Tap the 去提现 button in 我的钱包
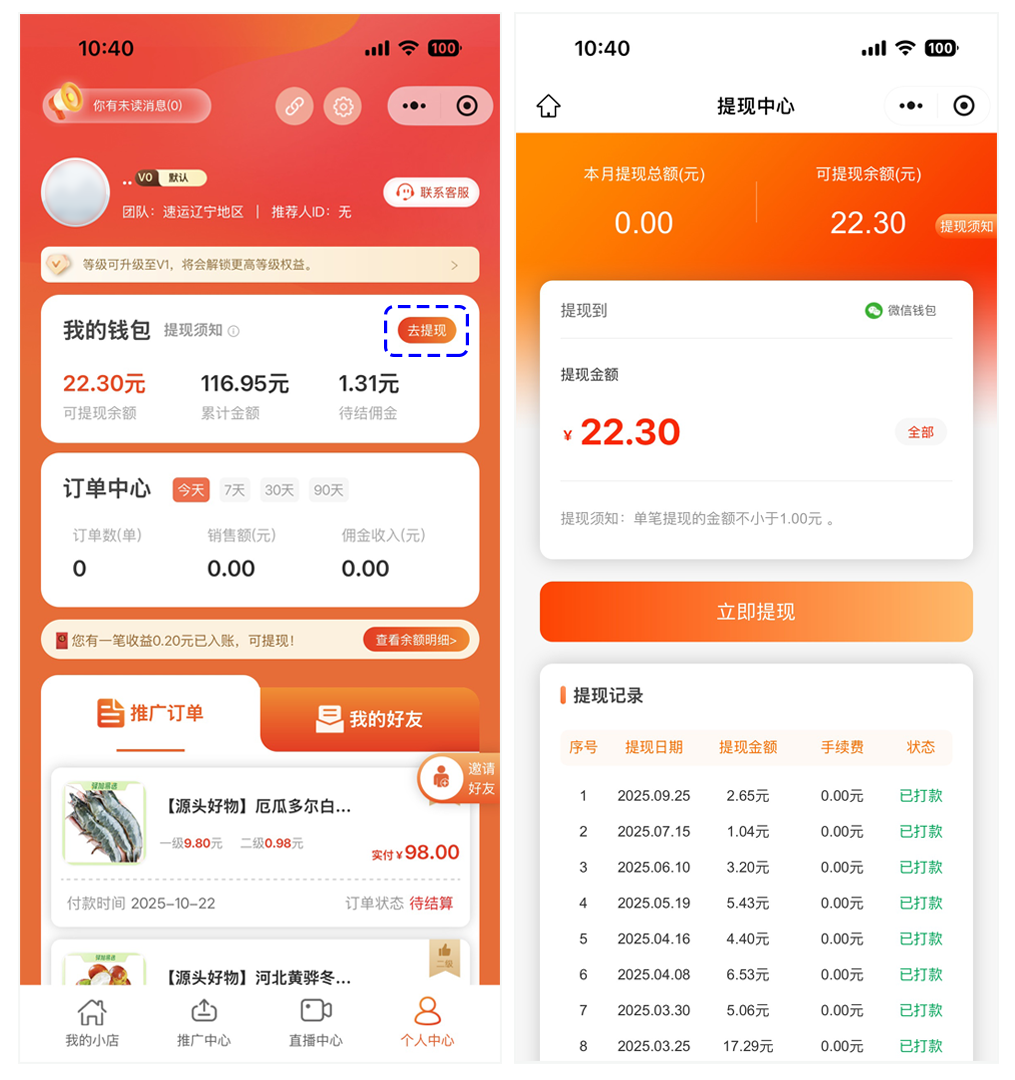 (427, 330)
